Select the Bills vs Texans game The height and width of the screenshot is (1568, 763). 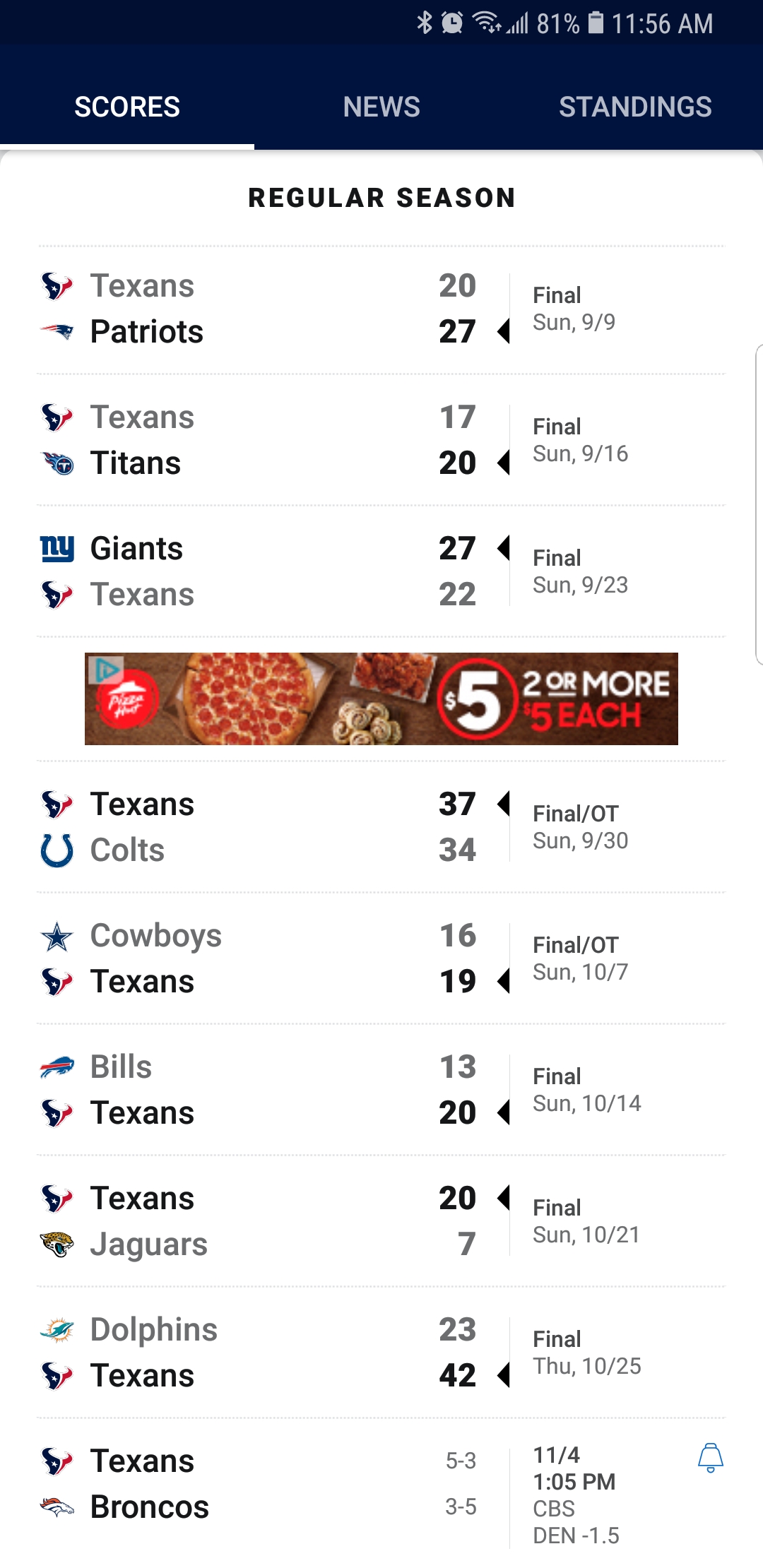283,1091
